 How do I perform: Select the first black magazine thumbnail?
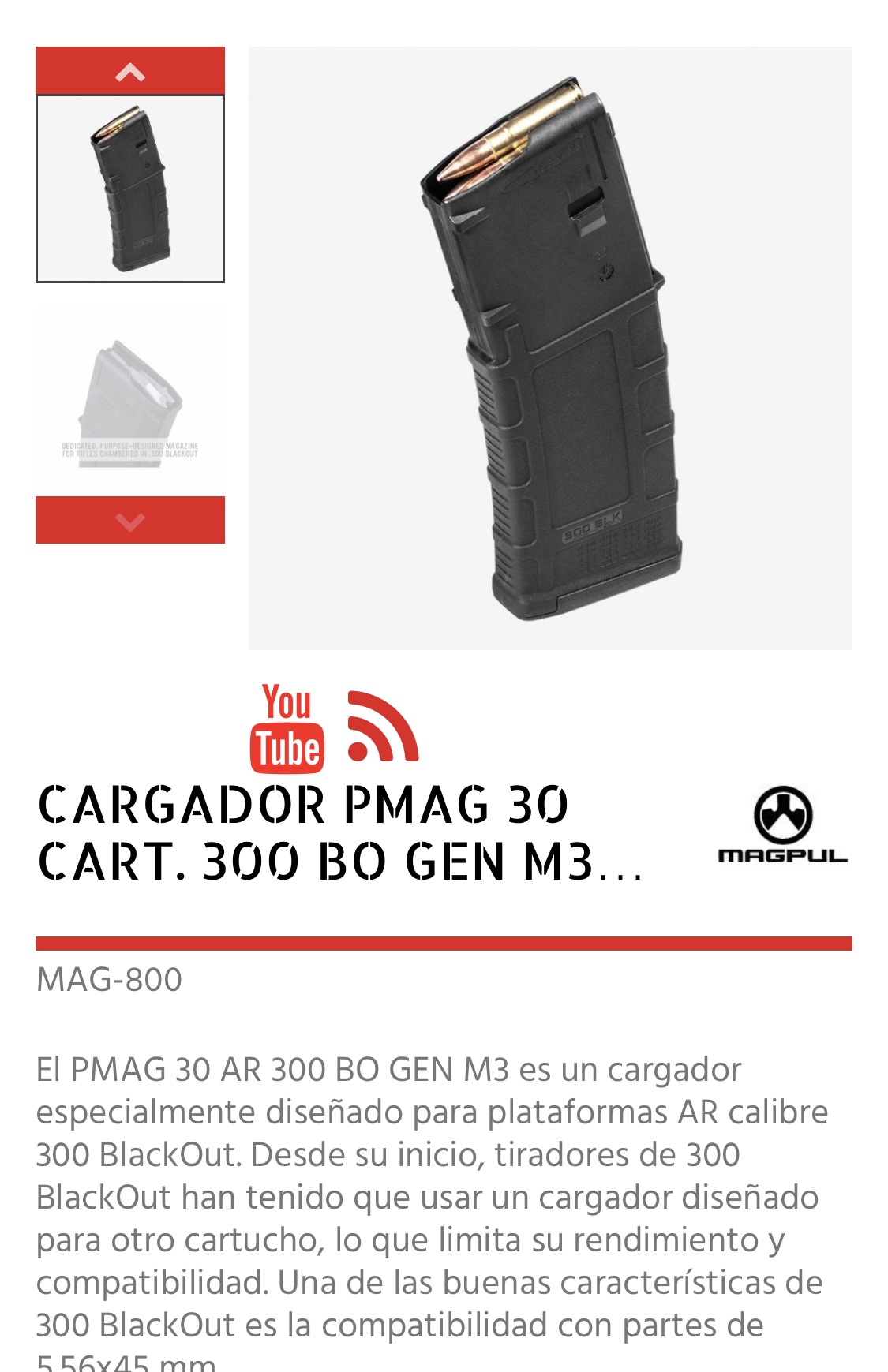tap(130, 189)
